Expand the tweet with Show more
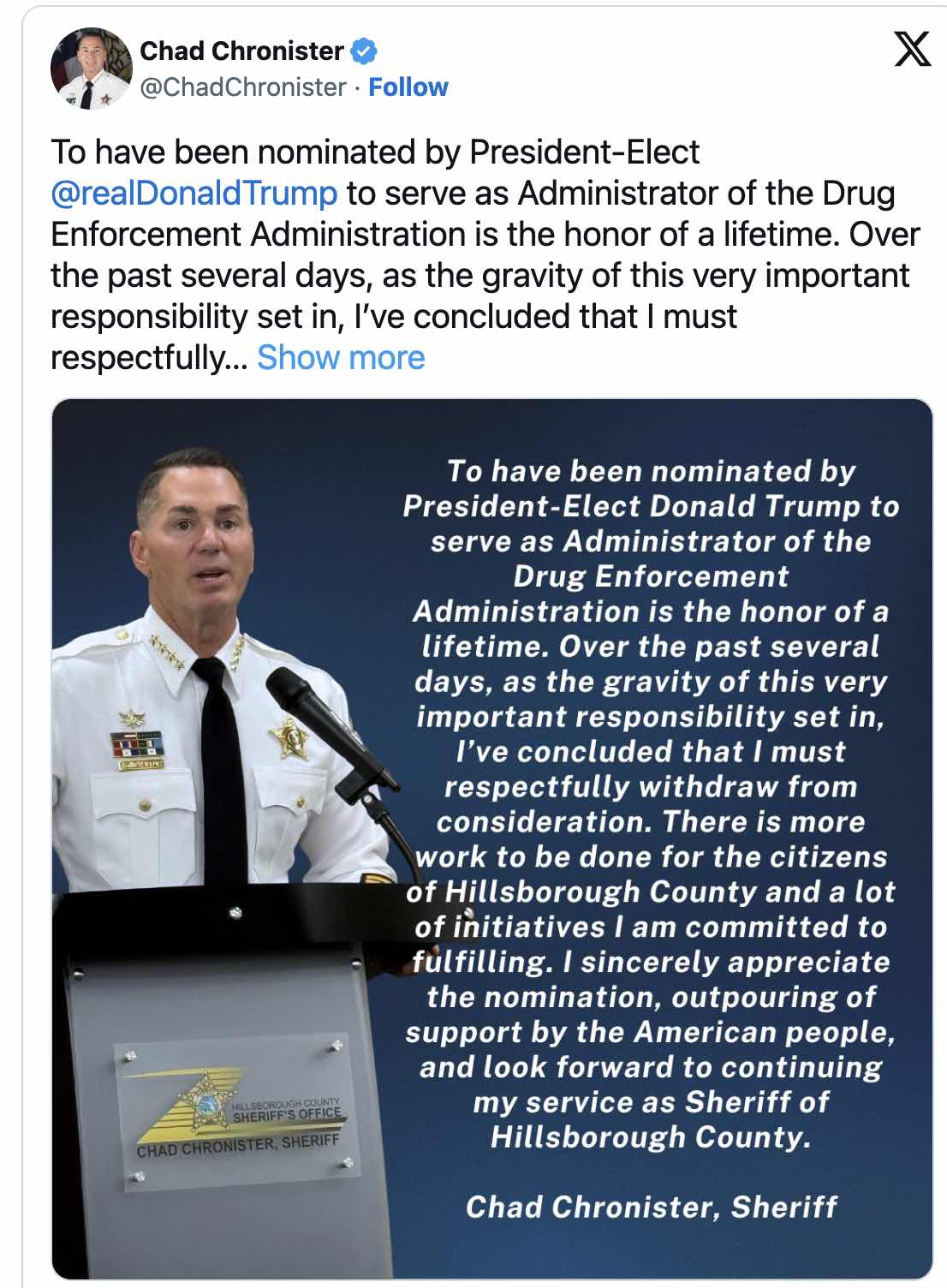The width and height of the screenshot is (947, 1288). (x=341, y=358)
